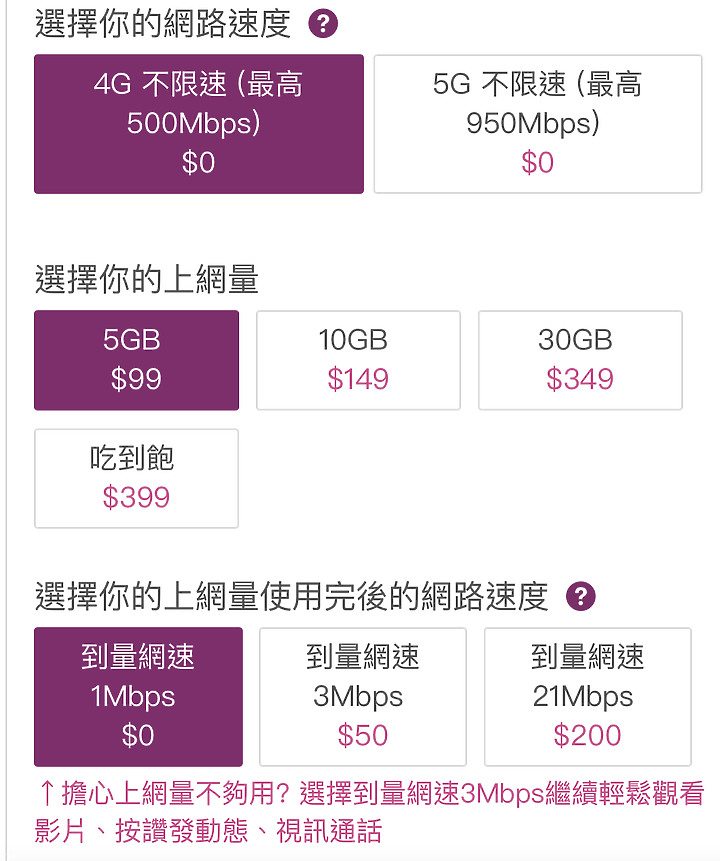
Task: Choose 5G 不限速 950Mbps speed option
Action: click(537, 124)
